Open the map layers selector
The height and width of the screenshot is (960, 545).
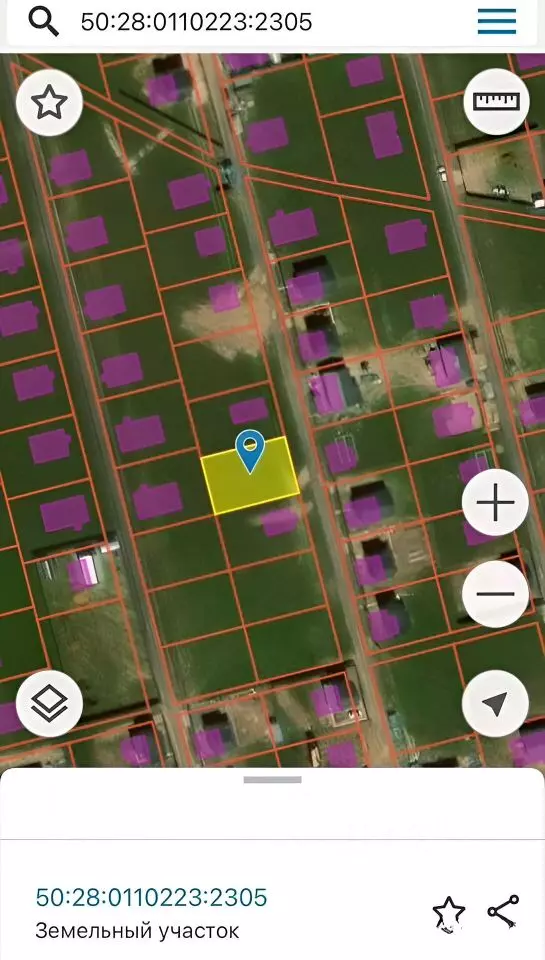49,703
